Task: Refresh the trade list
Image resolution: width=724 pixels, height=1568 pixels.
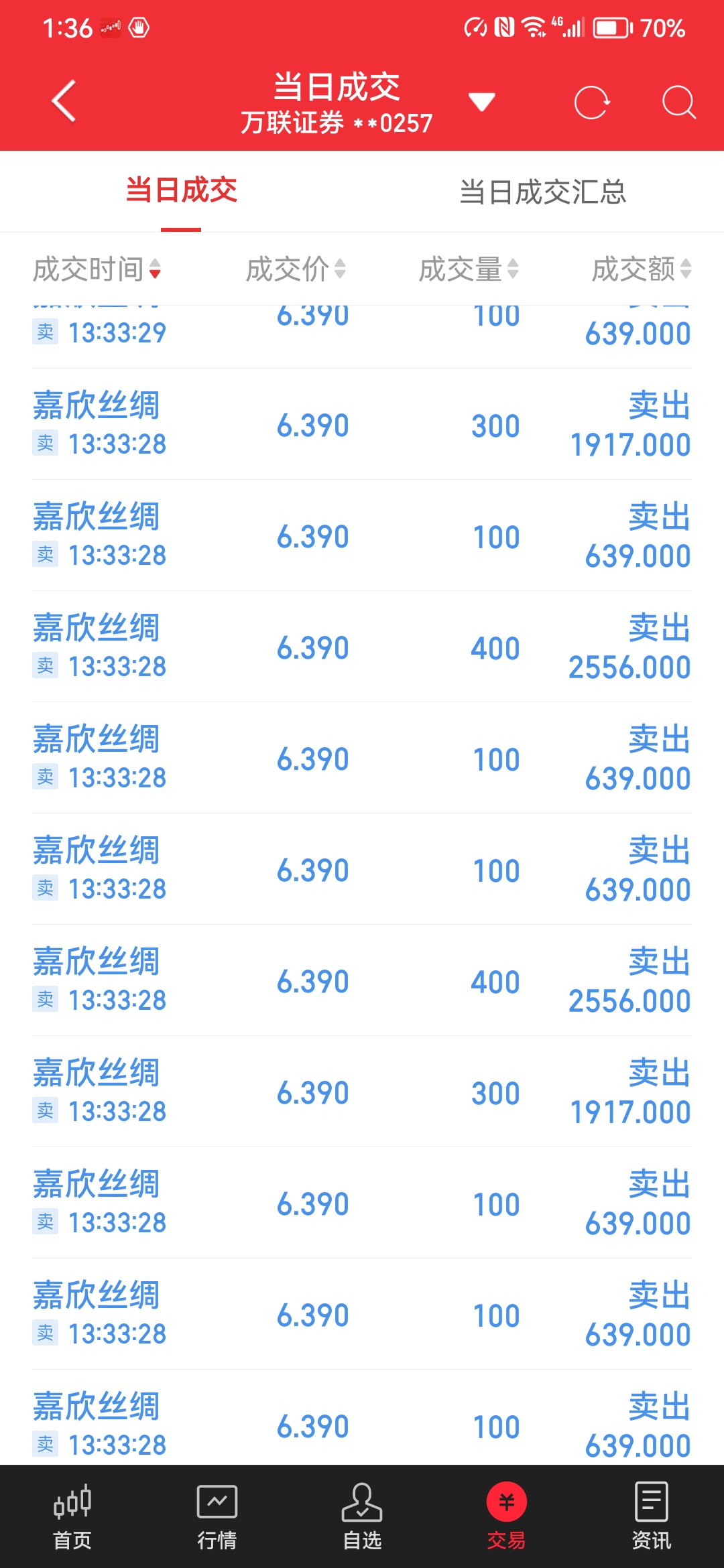Action: [593, 101]
